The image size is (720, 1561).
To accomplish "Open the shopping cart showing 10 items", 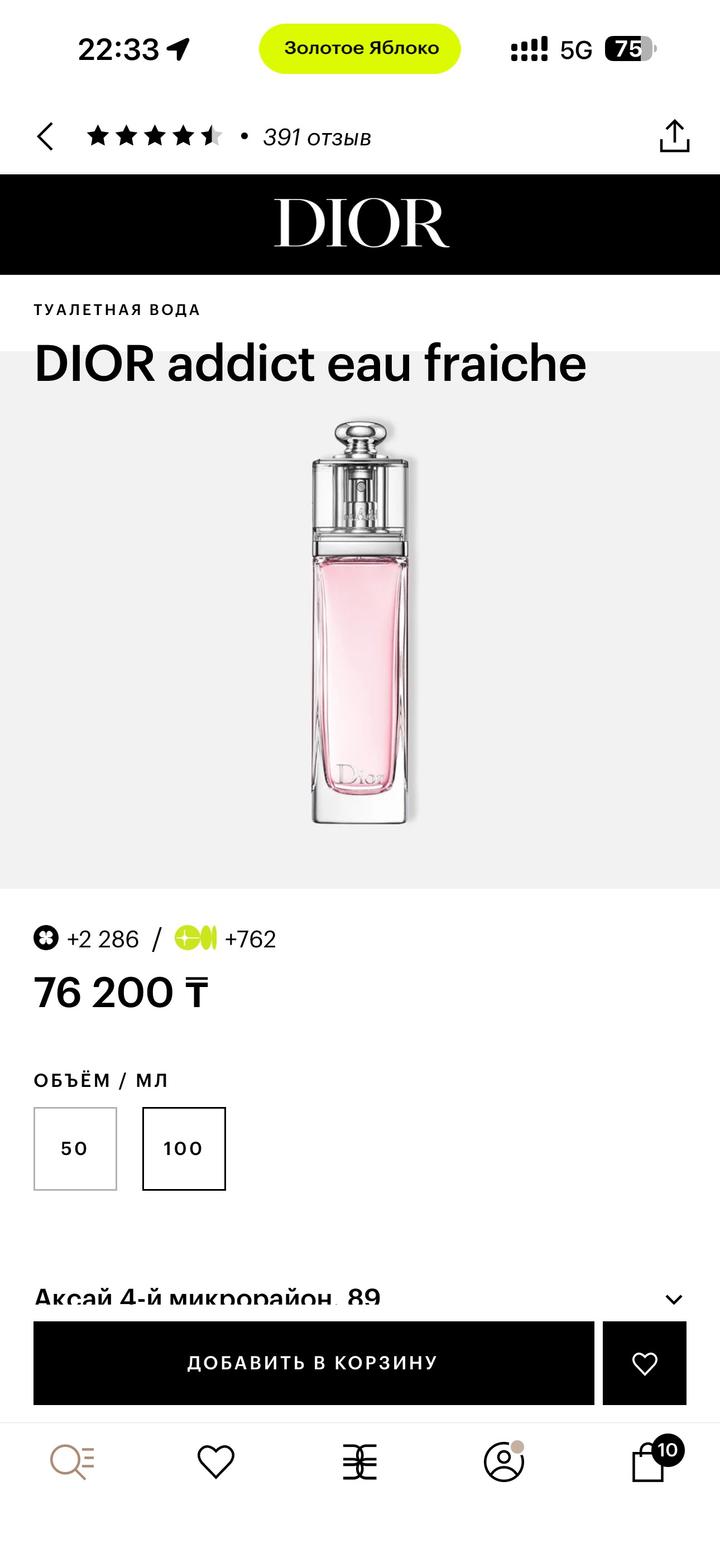I will [x=648, y=1461].
